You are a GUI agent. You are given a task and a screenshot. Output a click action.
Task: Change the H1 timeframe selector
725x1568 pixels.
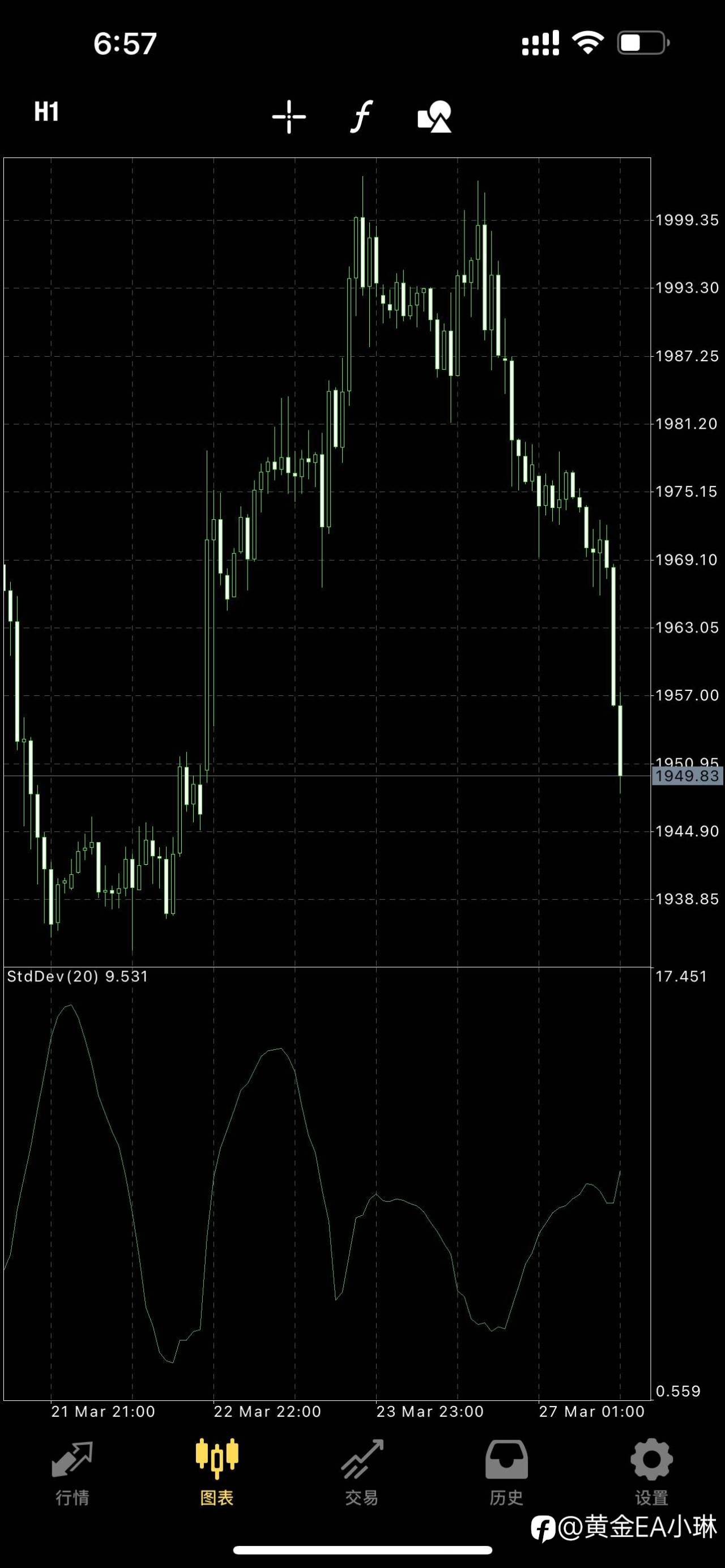pyautogui.click(x=46, y=112)
